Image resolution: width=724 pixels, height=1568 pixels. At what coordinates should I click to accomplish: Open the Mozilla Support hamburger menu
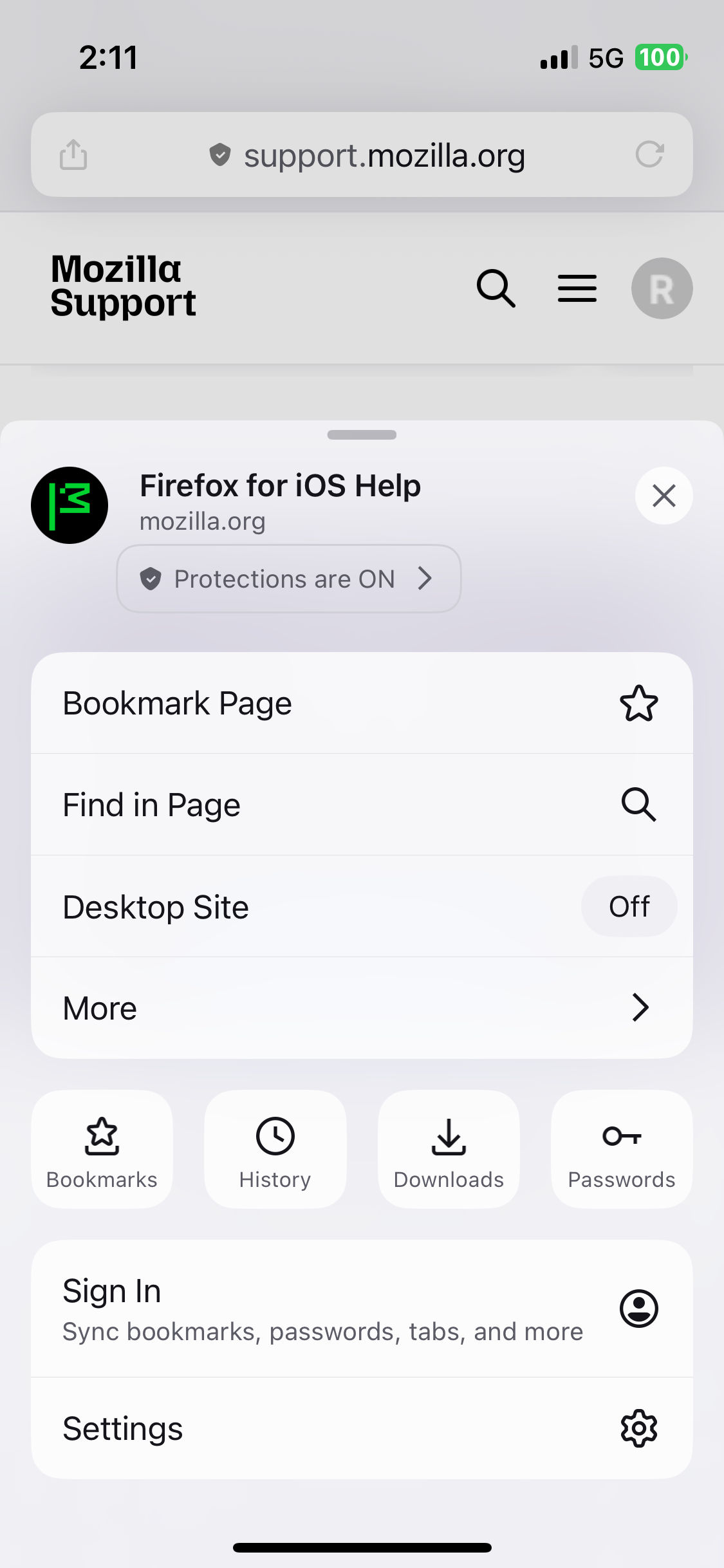(x=577, y=288)
